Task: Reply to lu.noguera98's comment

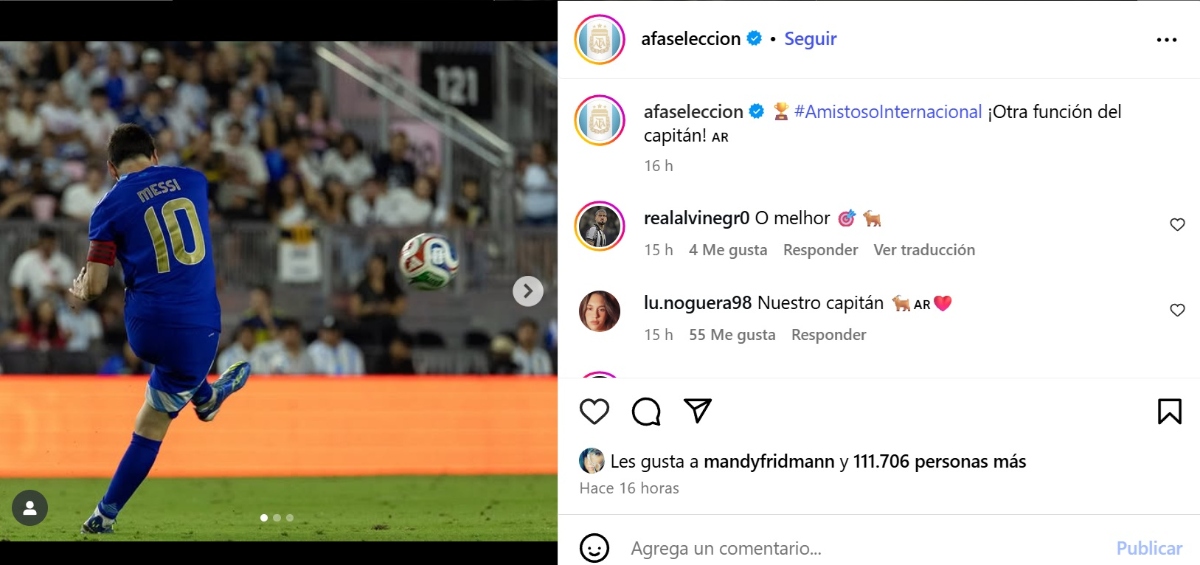Action: coord(828,335)
